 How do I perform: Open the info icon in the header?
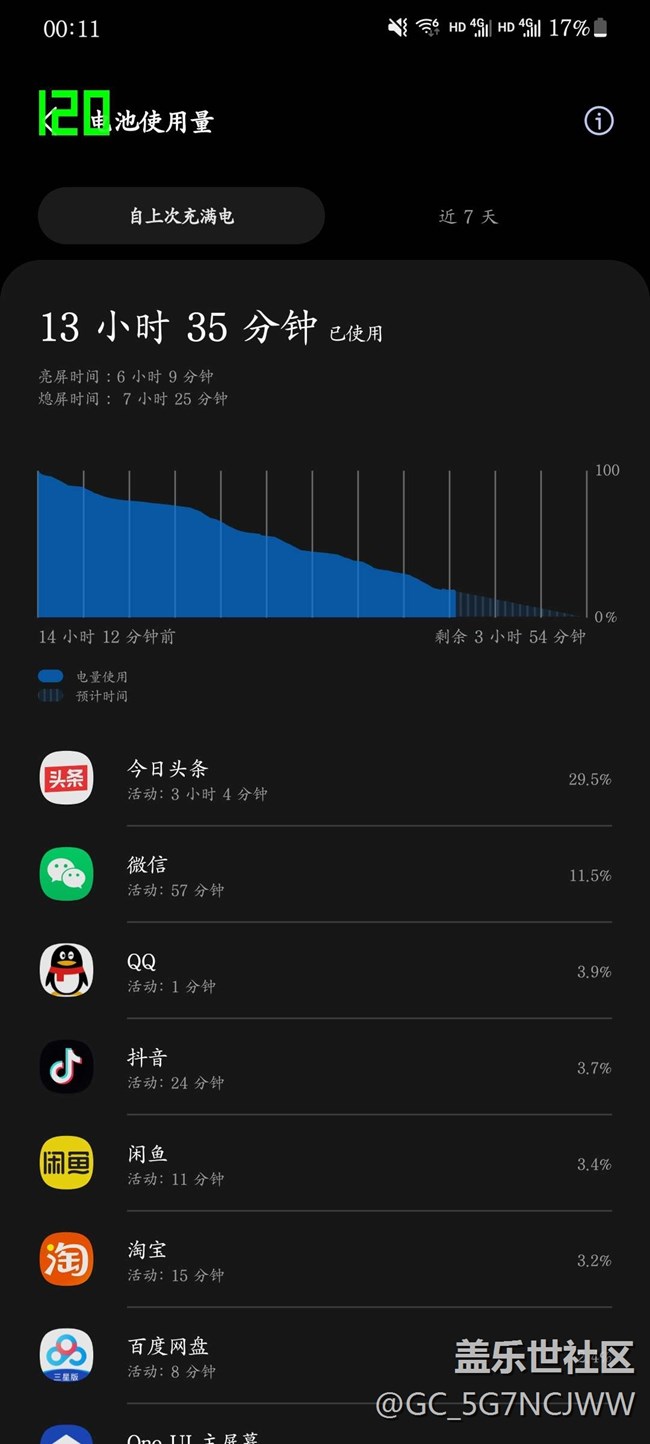598,121
